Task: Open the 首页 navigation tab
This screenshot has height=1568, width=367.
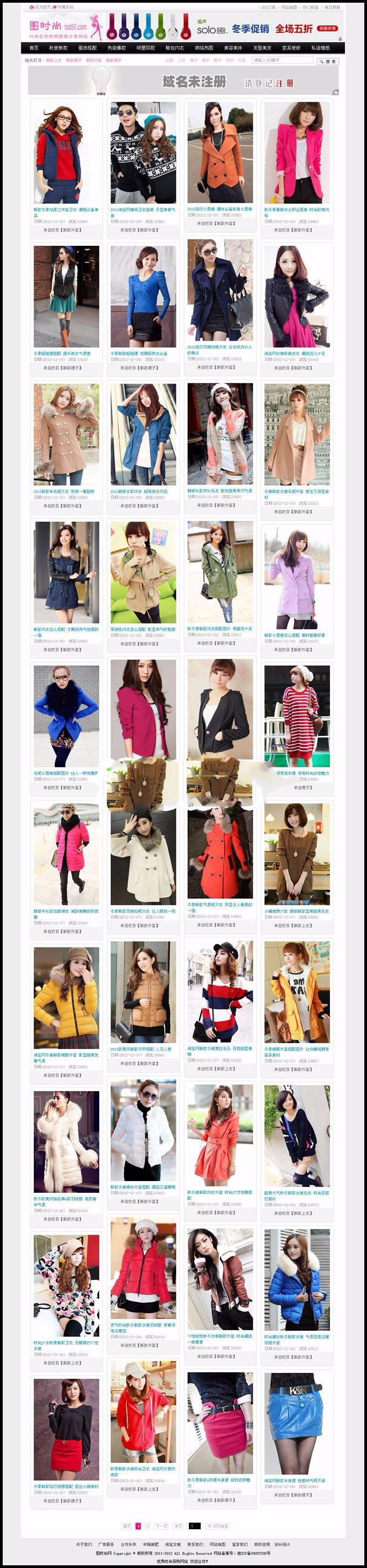Action: pyautogui.click(x=33, y=47)
